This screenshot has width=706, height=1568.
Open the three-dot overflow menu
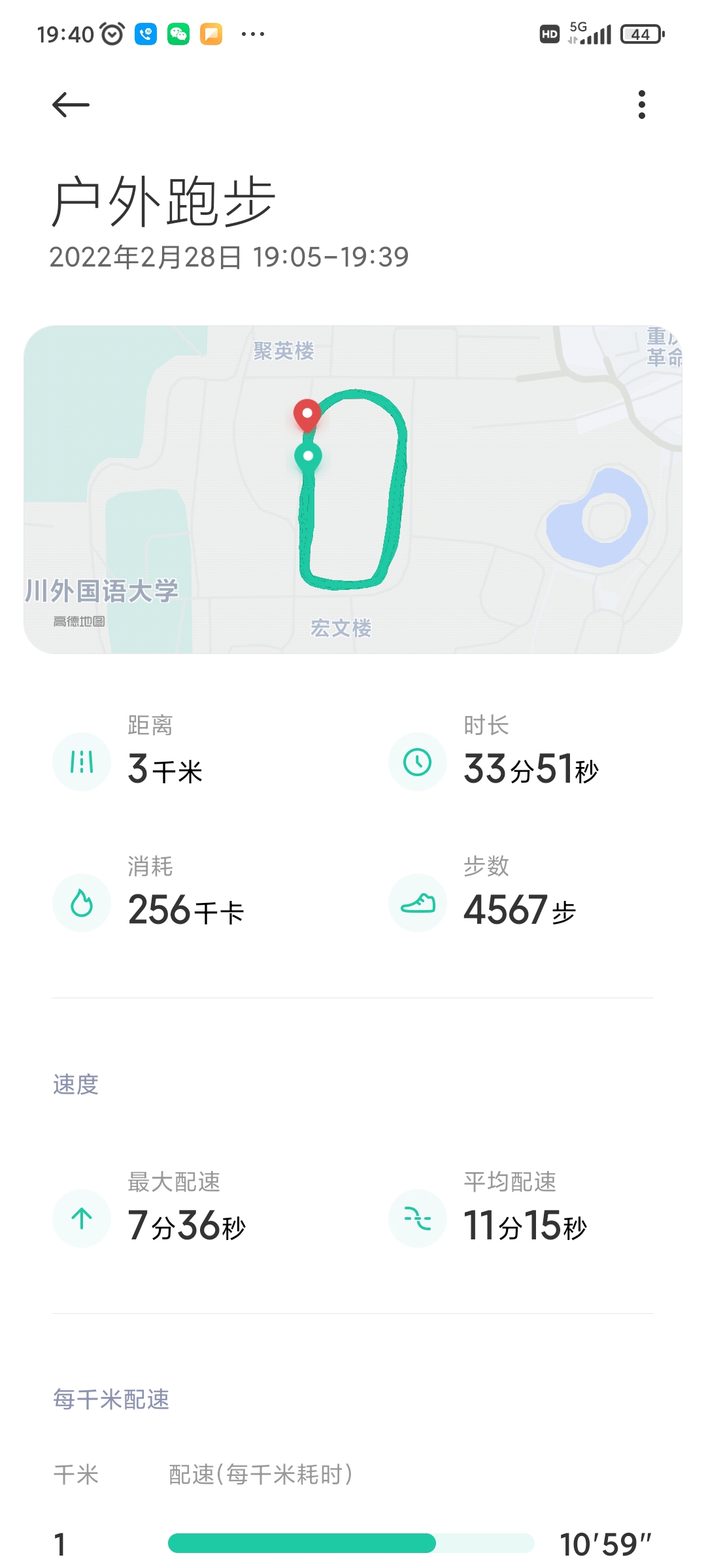tap(641, 105)
